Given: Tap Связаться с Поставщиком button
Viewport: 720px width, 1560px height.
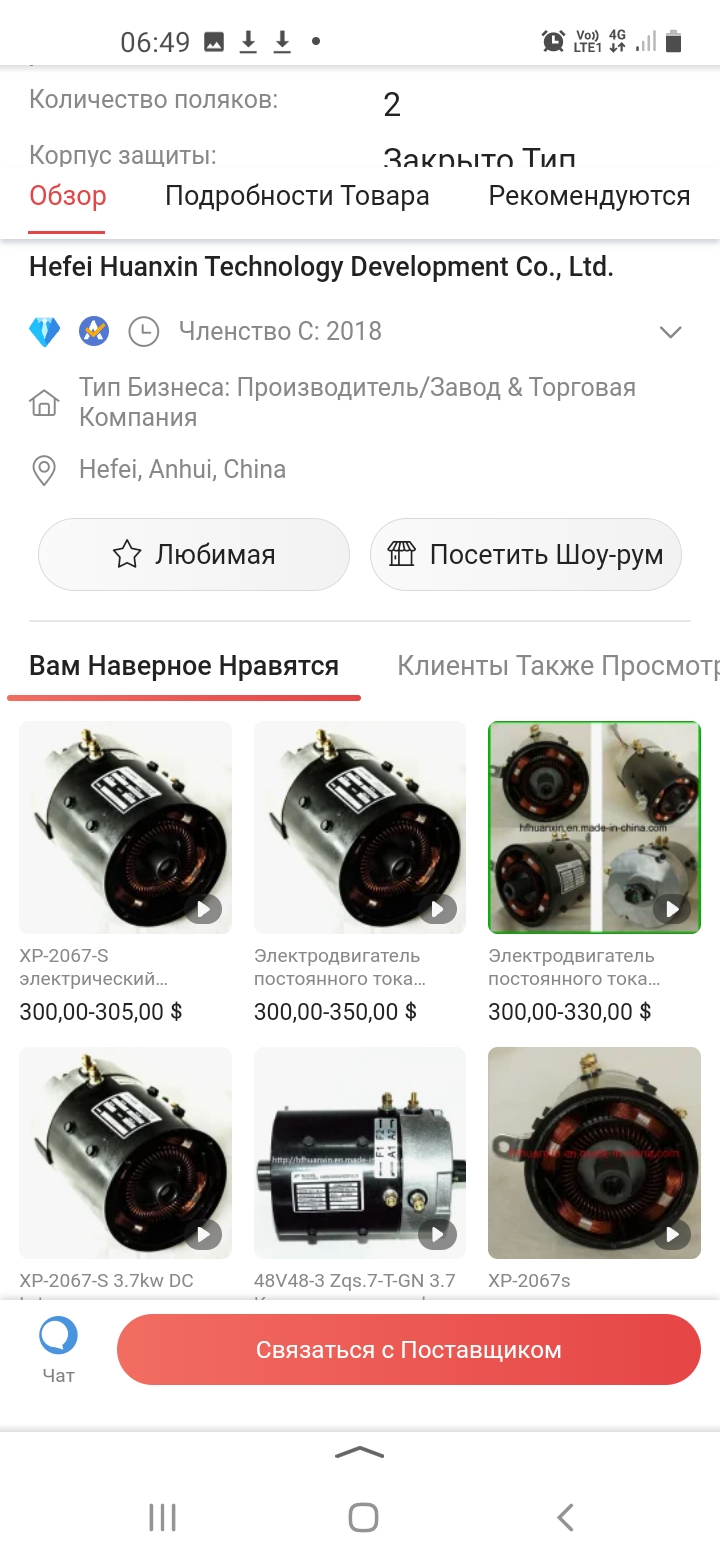Looking at the screenshot, I should coord(408,1350).
